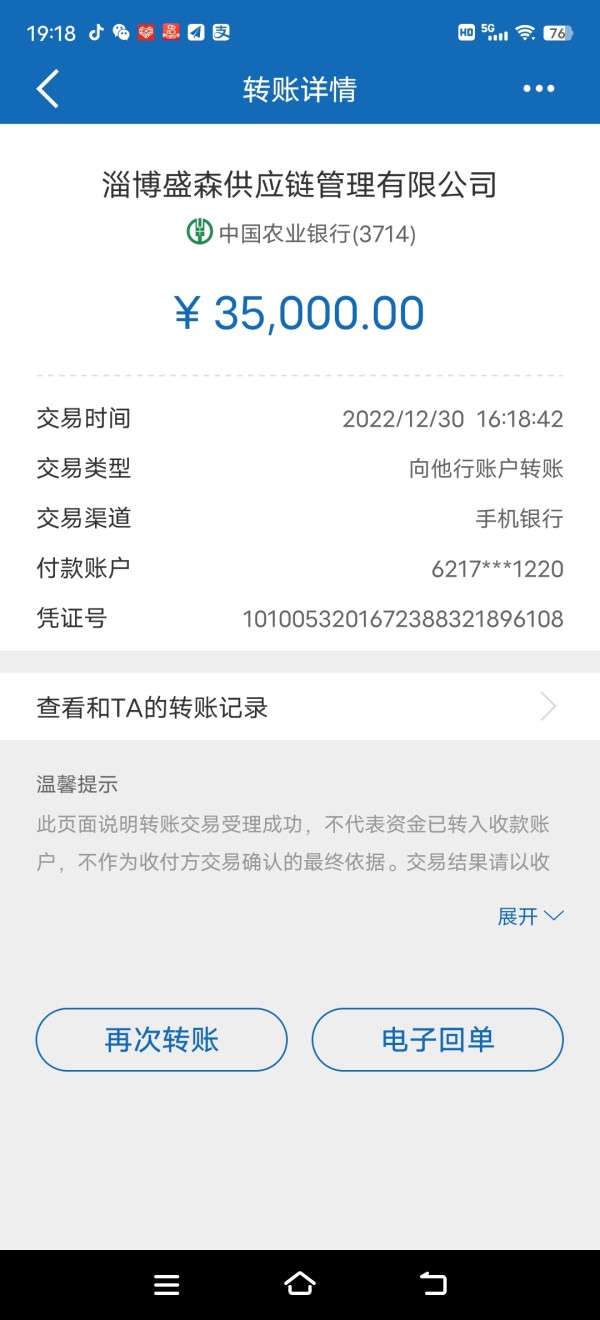Open 查看和TA的转账记录 row
Viewport: 600px width, 1320px height.
coord(300,707)
